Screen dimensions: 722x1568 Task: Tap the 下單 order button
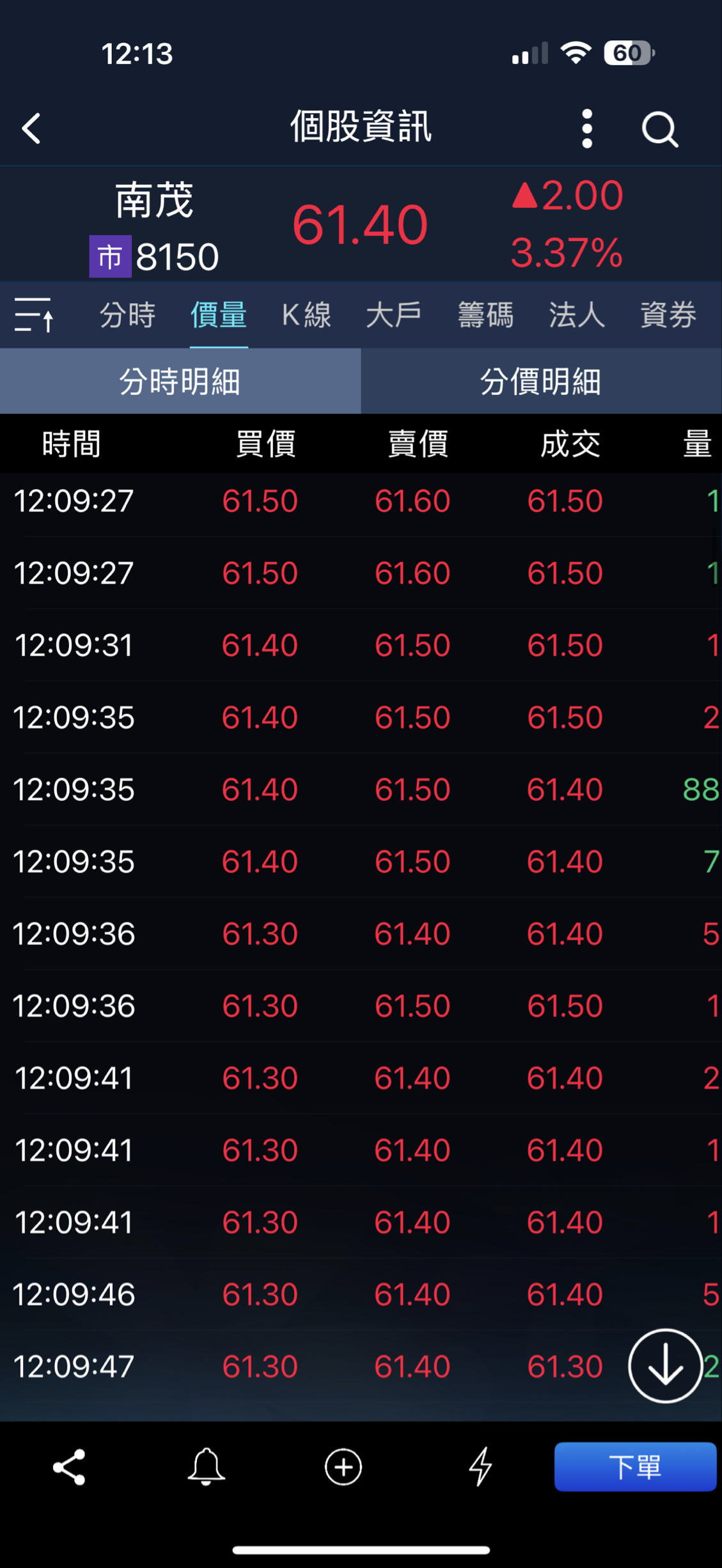(x=635, y=1466)
